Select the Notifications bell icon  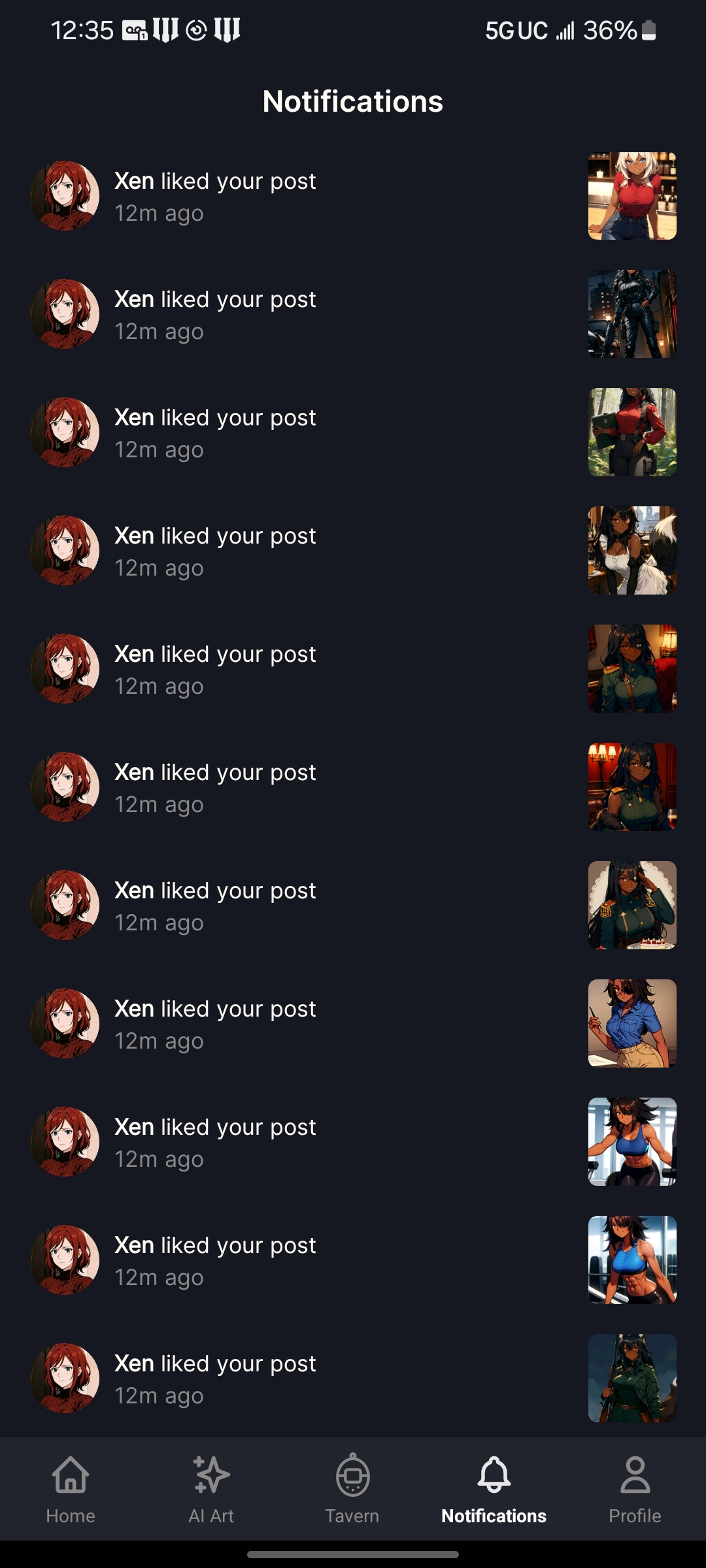494,1475
